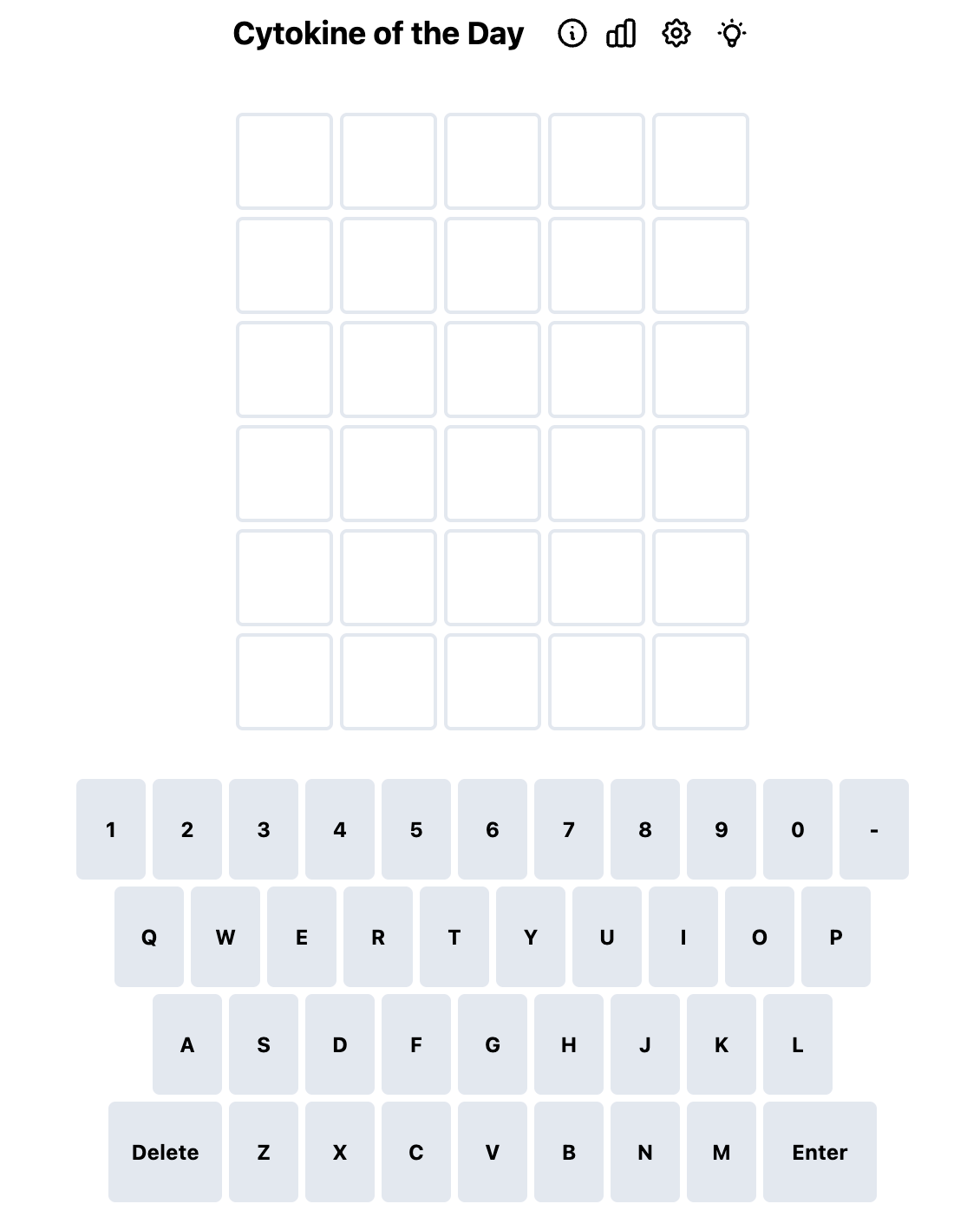This screenshot has width=980, height=1230.
Task: Open the settings gear
Action: tap(676, 34)
